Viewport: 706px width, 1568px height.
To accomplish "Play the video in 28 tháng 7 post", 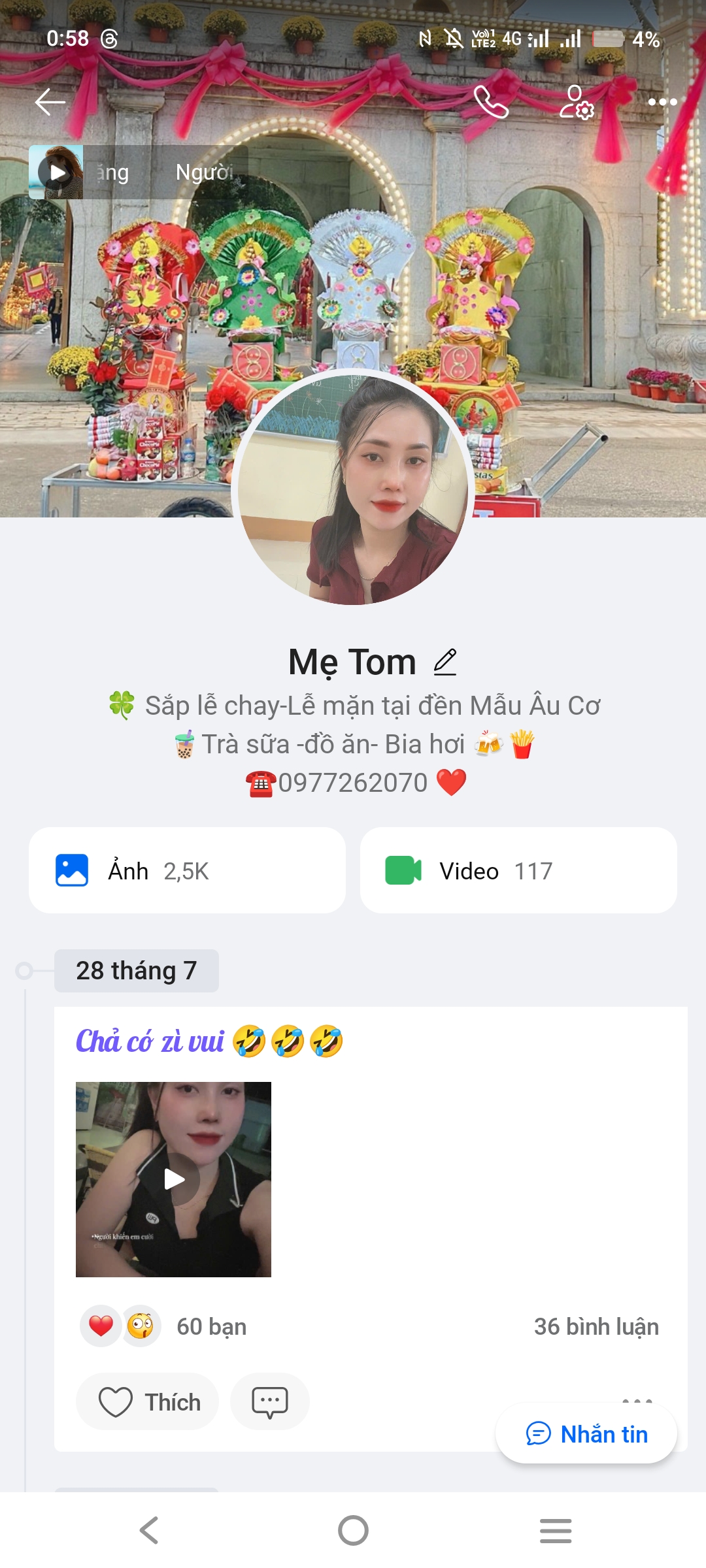I will [174, 1179].
